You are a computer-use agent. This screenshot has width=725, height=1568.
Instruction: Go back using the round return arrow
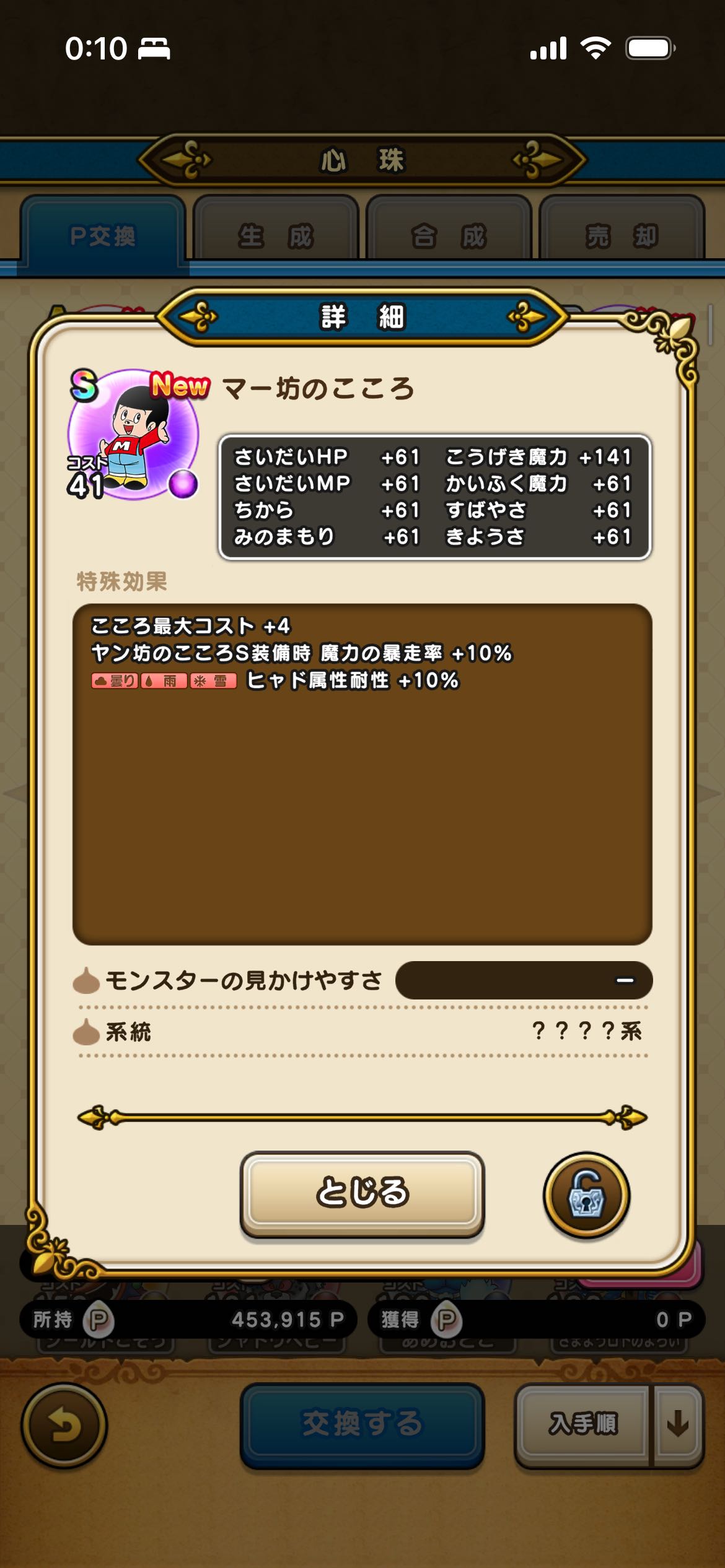coord(64,1426)
